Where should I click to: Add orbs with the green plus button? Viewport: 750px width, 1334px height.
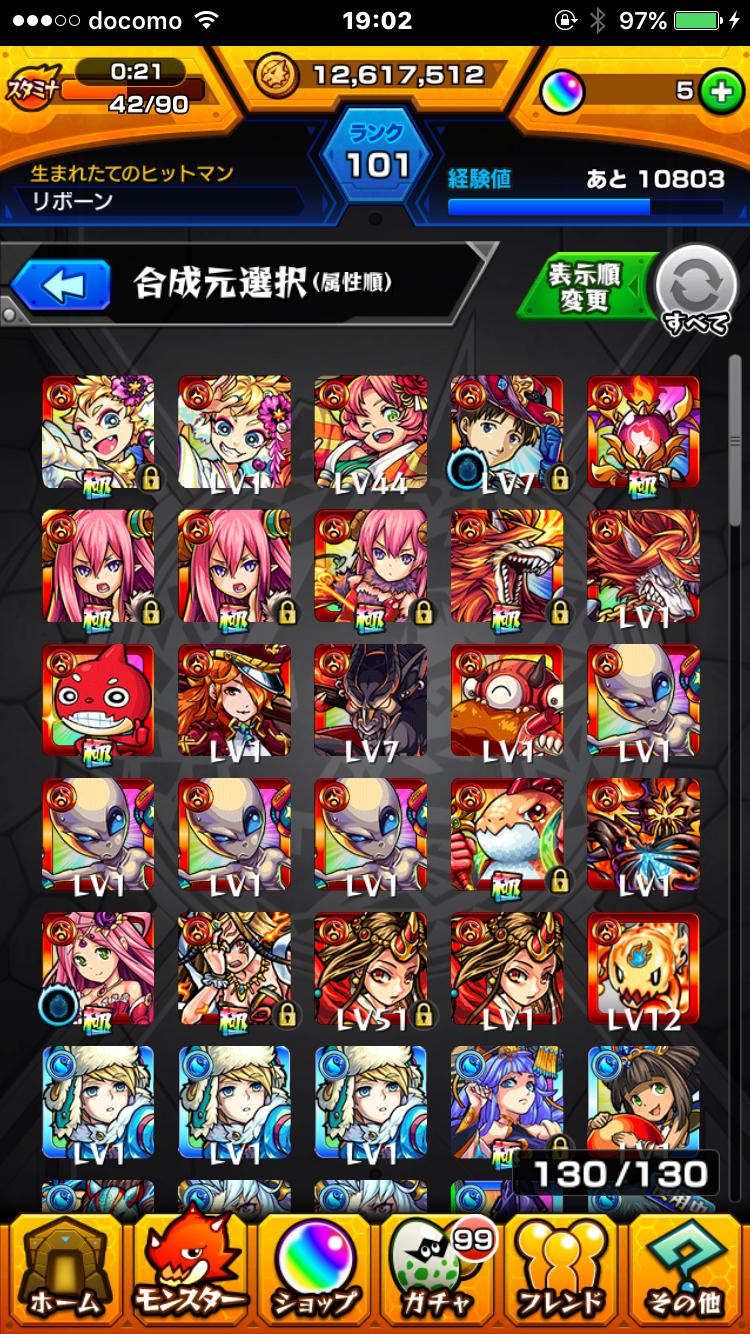[717, 92]
